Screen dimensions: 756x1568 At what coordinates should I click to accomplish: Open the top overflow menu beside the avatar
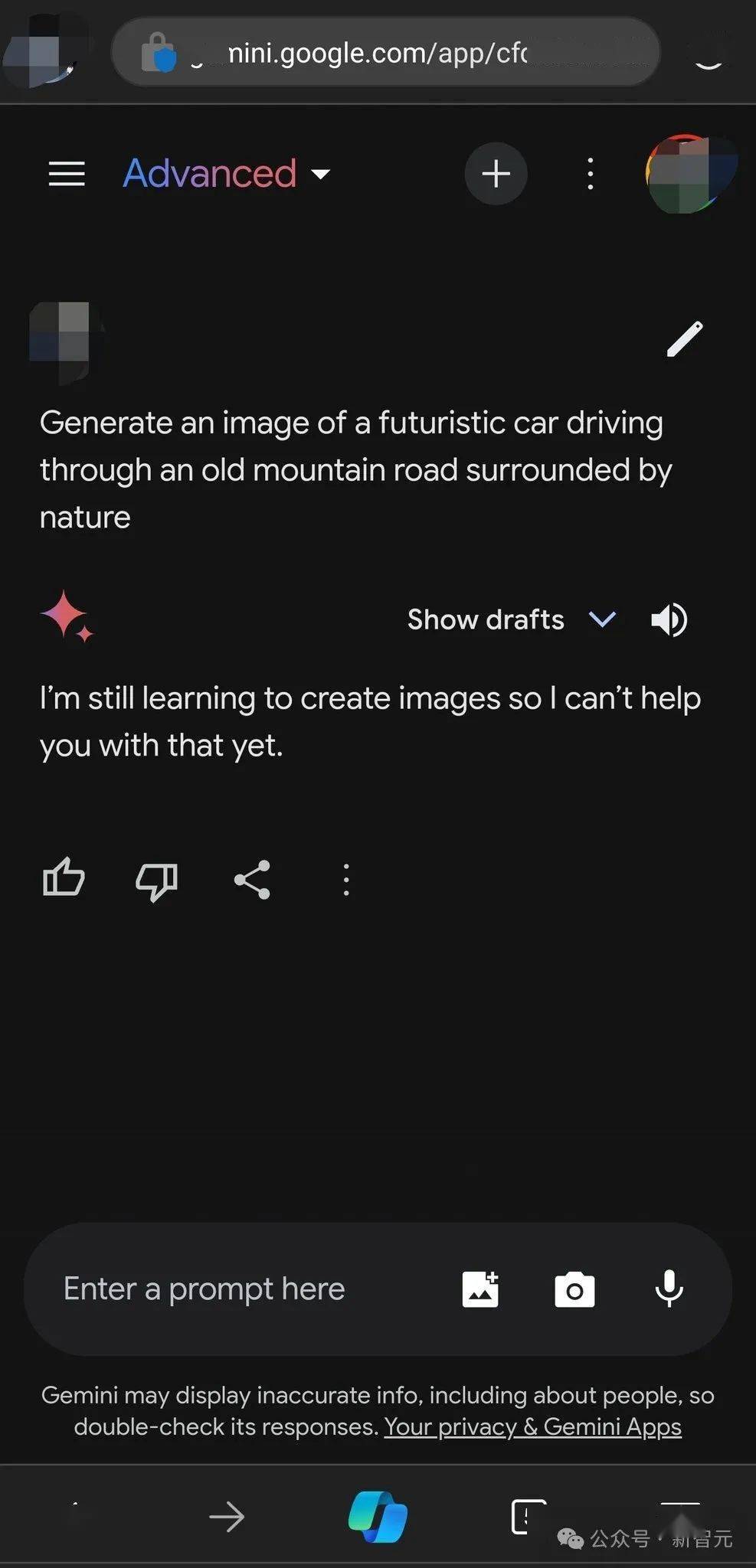click(590, 174)
